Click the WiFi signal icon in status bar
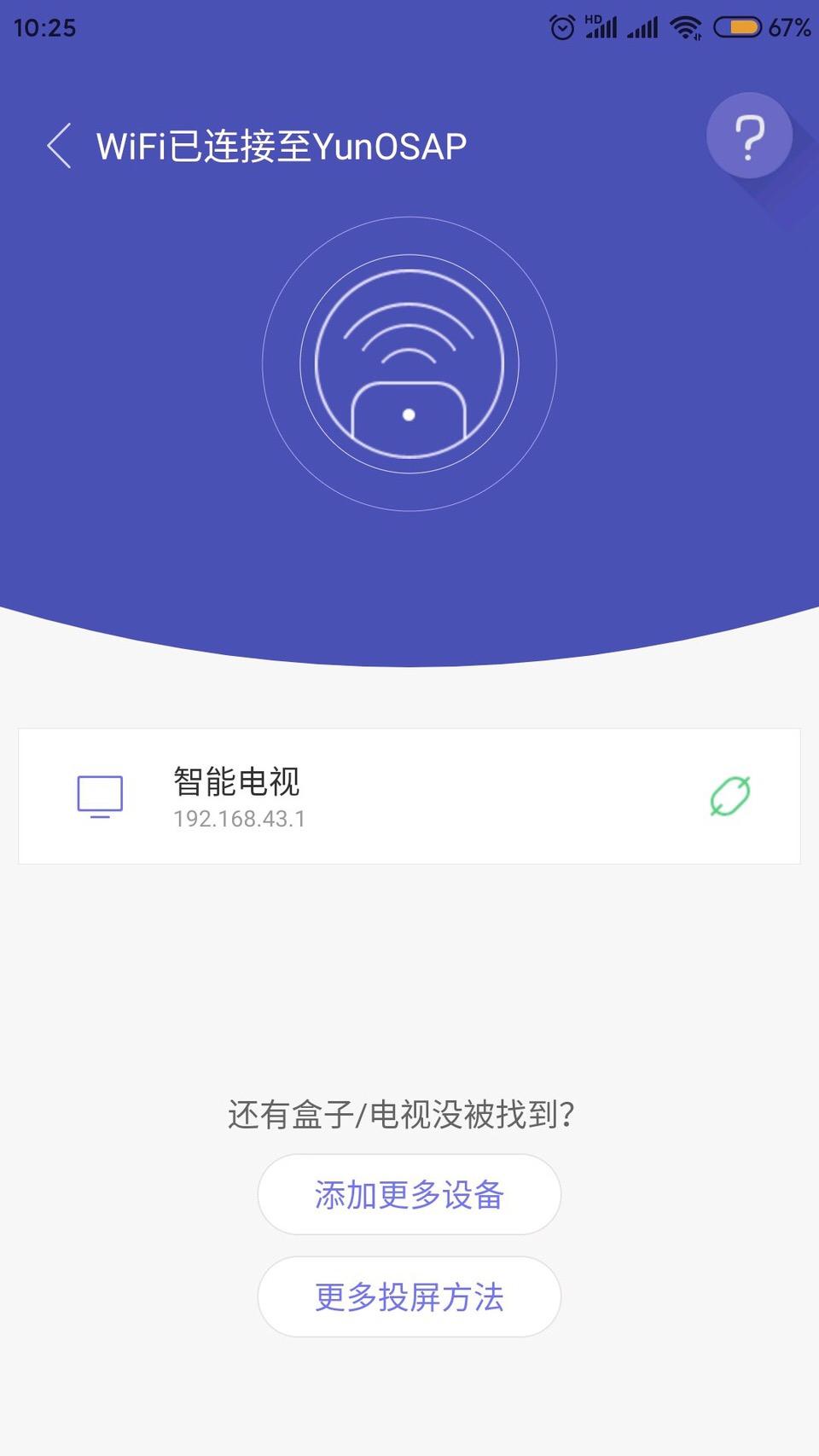This screenshot has width=819, height=1456. coord(688,26)
